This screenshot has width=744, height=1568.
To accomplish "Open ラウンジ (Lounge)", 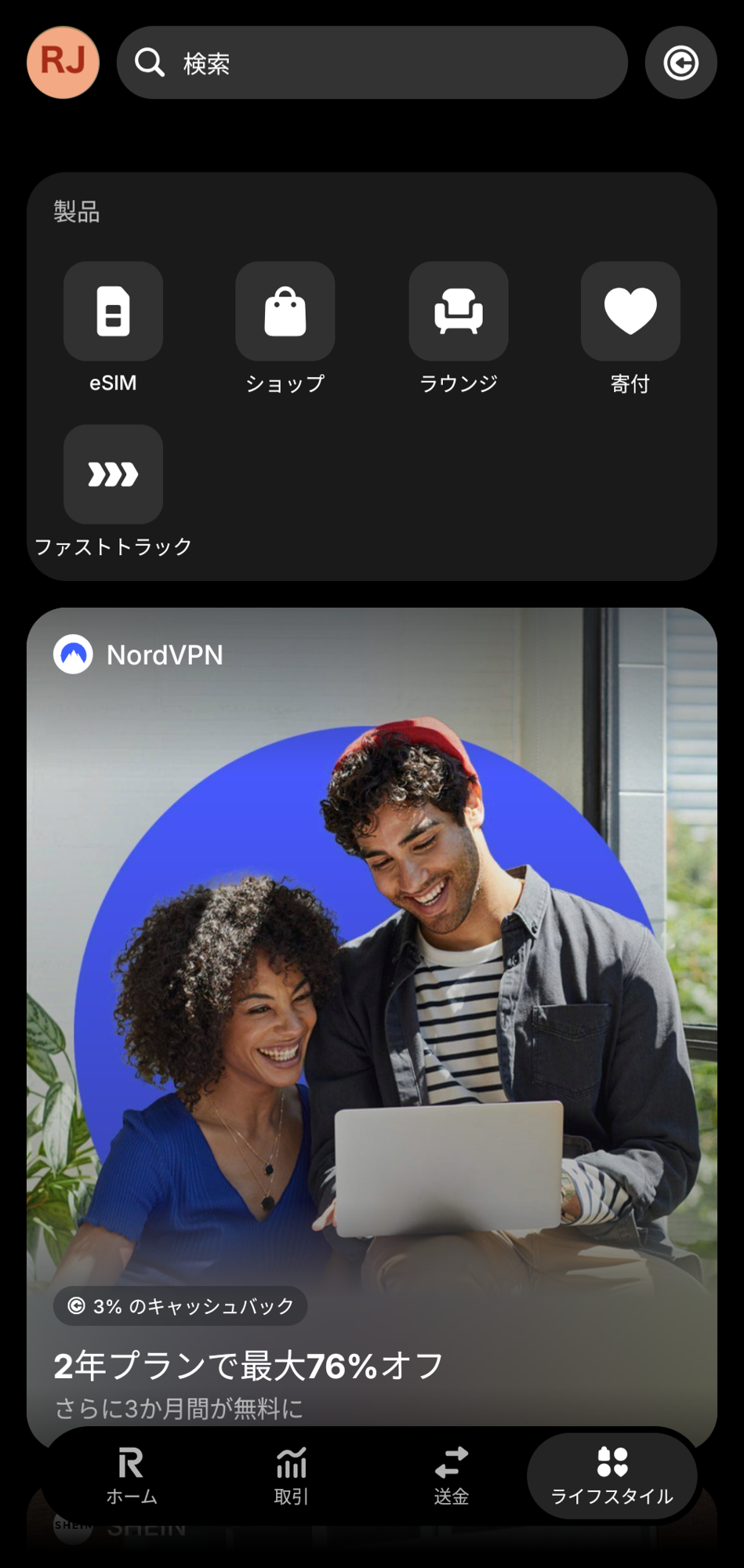I will (459, 312).
